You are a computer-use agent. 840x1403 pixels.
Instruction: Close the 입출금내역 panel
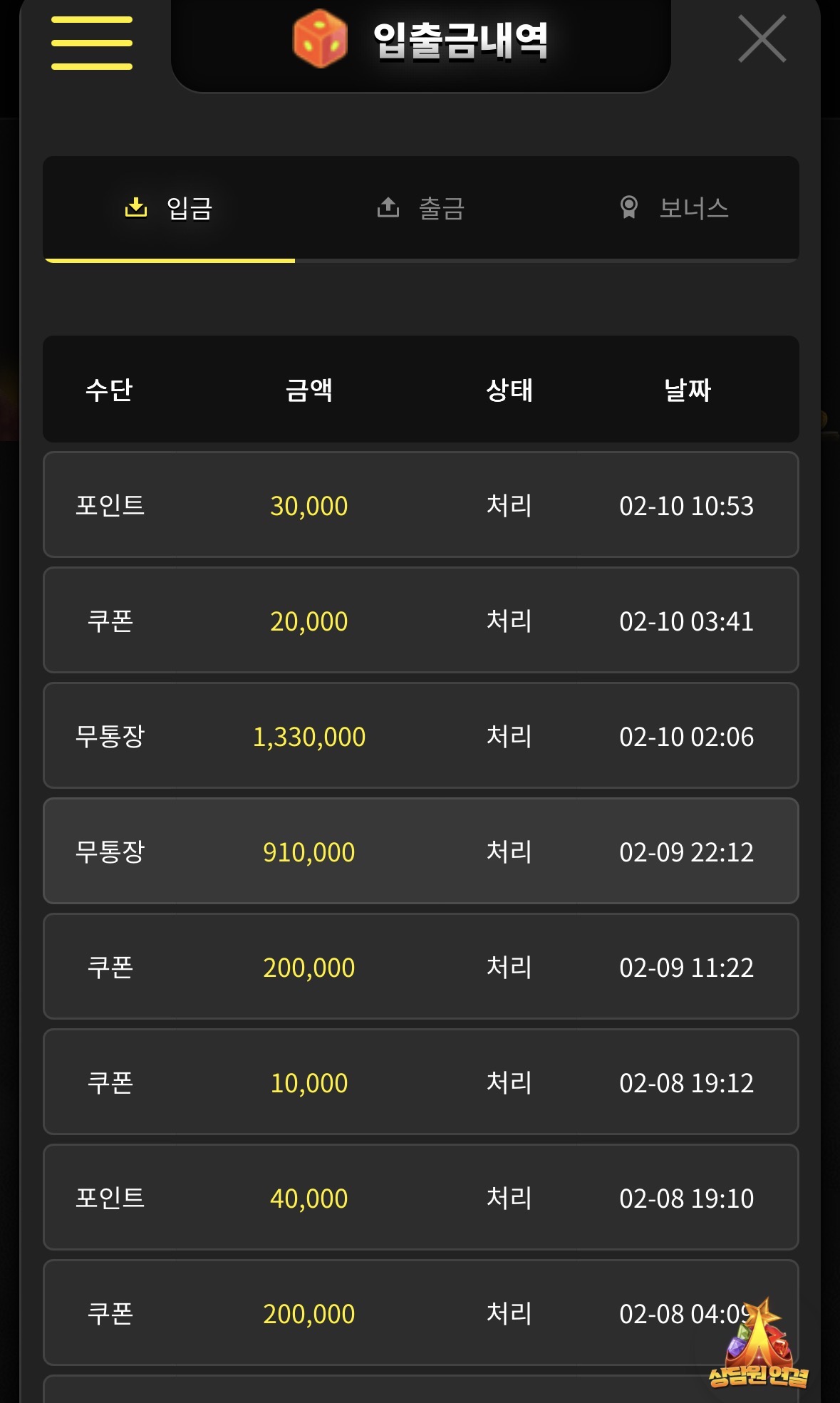coord(762,39)
